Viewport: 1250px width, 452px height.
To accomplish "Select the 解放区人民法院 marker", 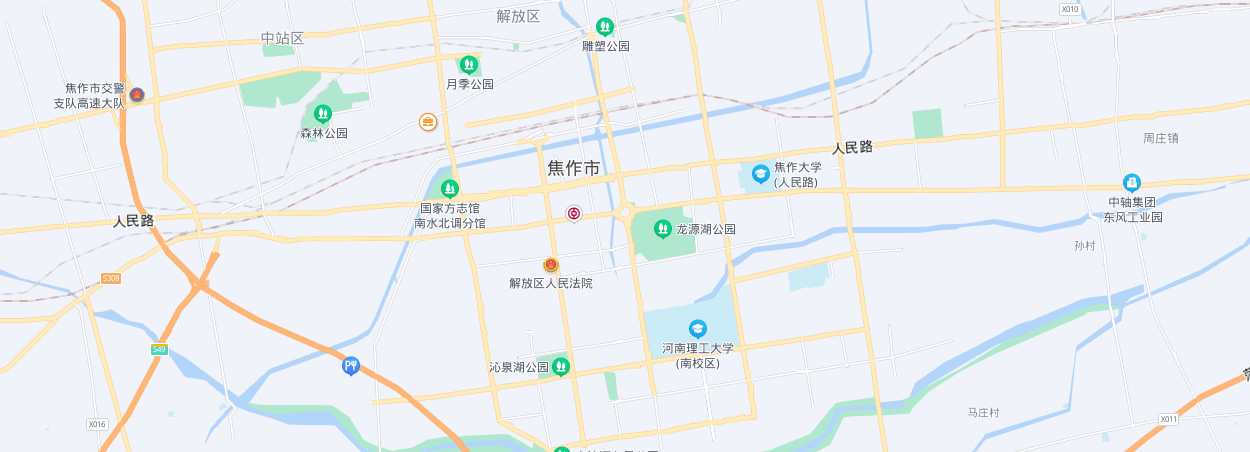I will coord(551,265).
